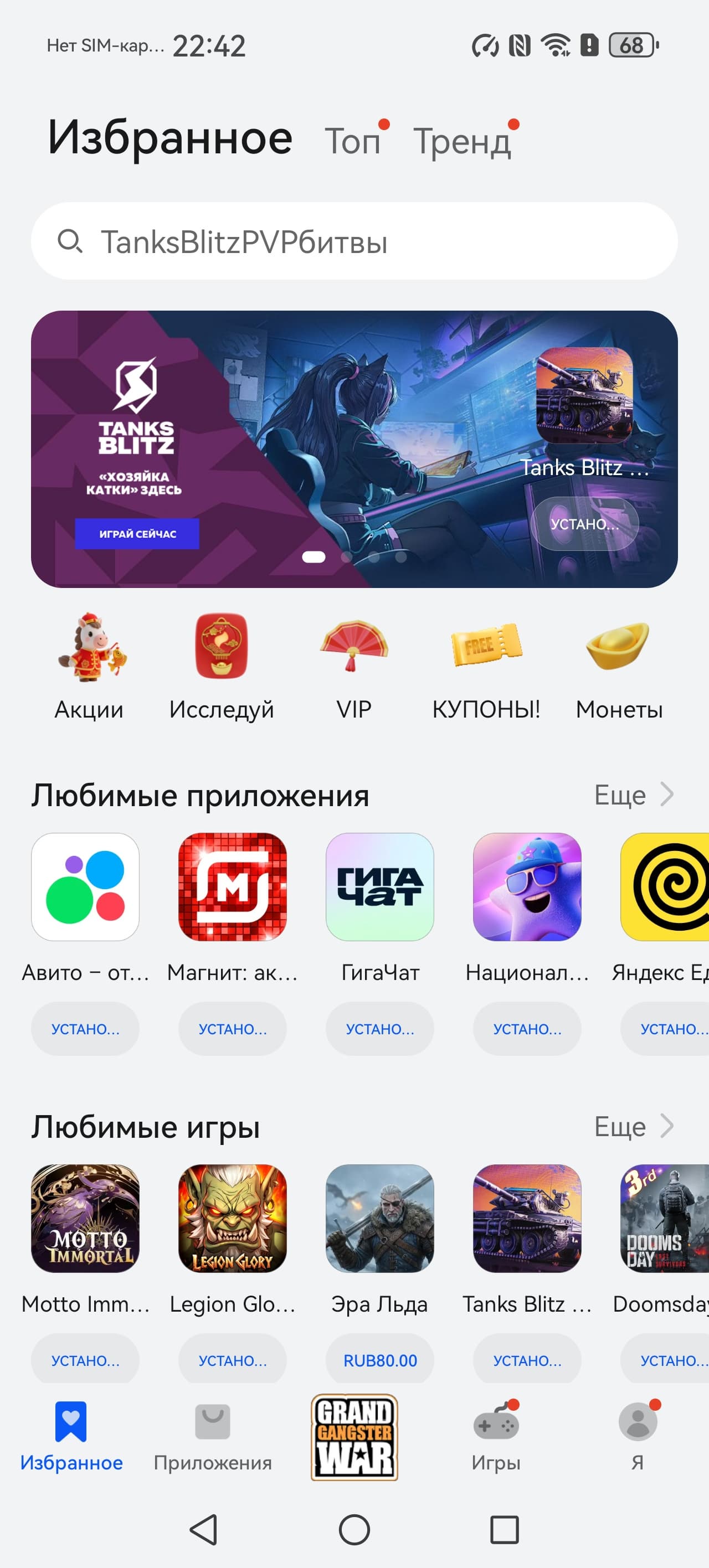The height and width of the screenshot is (1568, 709).
Task: Install Motto Immortal game
Action: tap(85, 1360)
